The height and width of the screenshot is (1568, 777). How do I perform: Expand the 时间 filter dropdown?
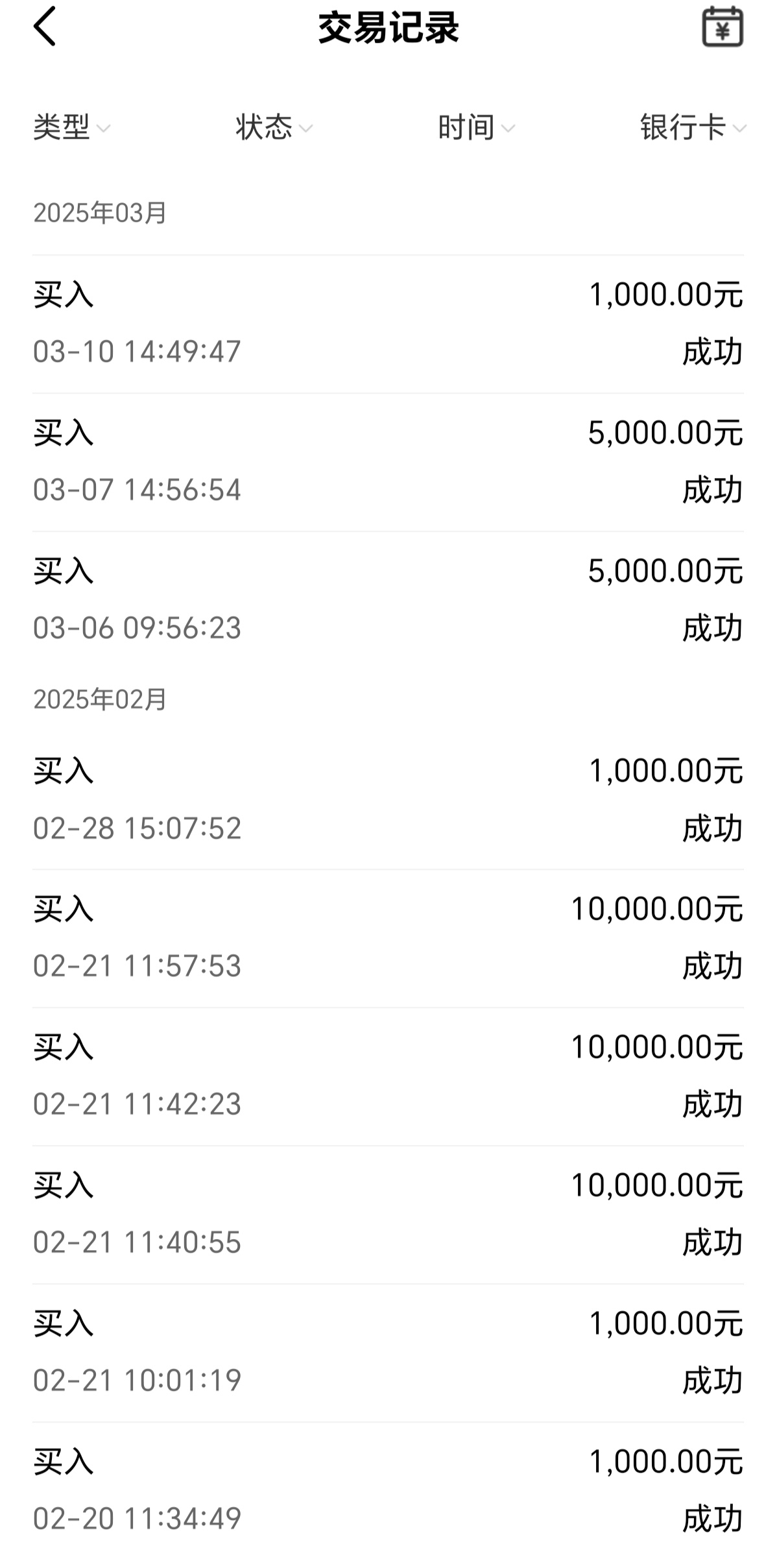pos(476,127)
